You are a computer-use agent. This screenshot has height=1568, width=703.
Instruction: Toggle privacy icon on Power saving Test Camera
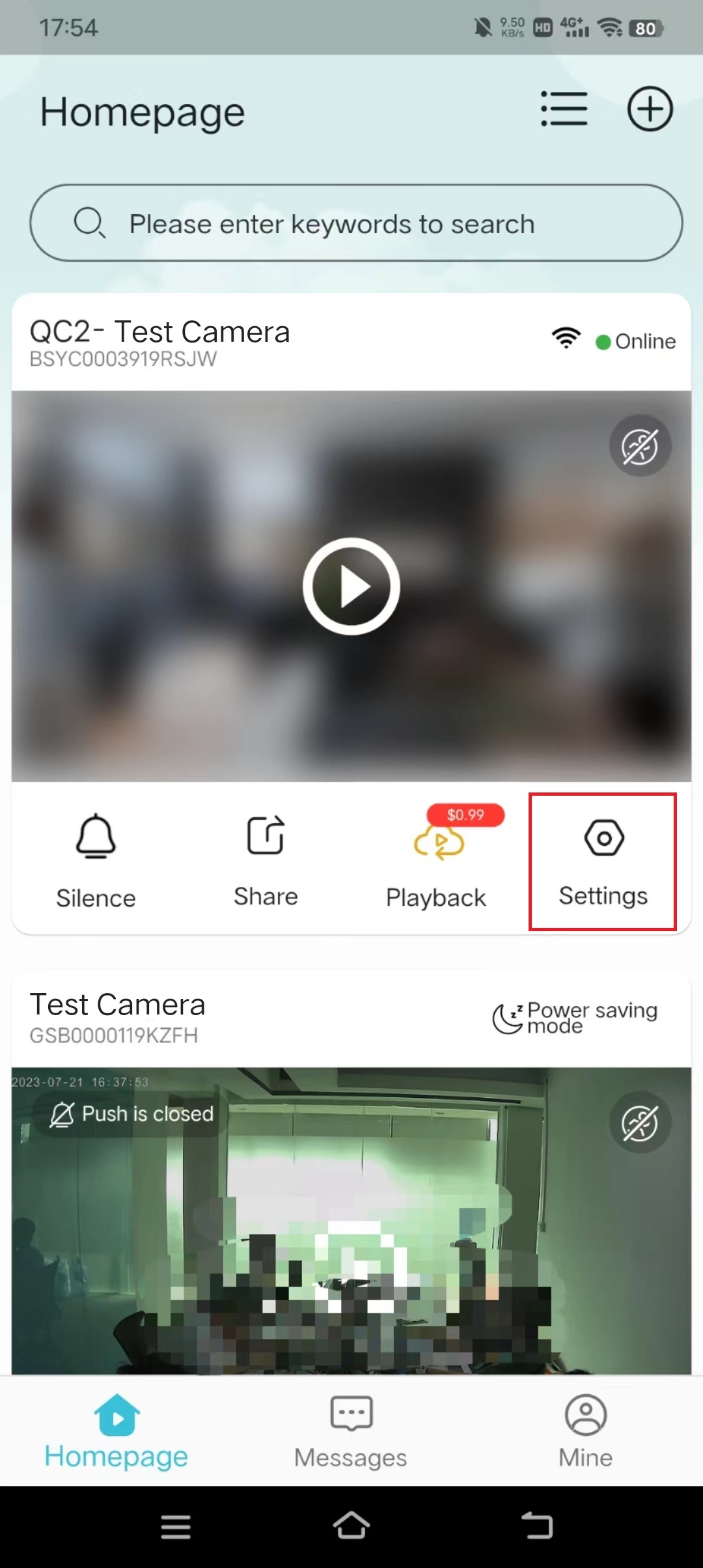click(x=639, y=1123)
